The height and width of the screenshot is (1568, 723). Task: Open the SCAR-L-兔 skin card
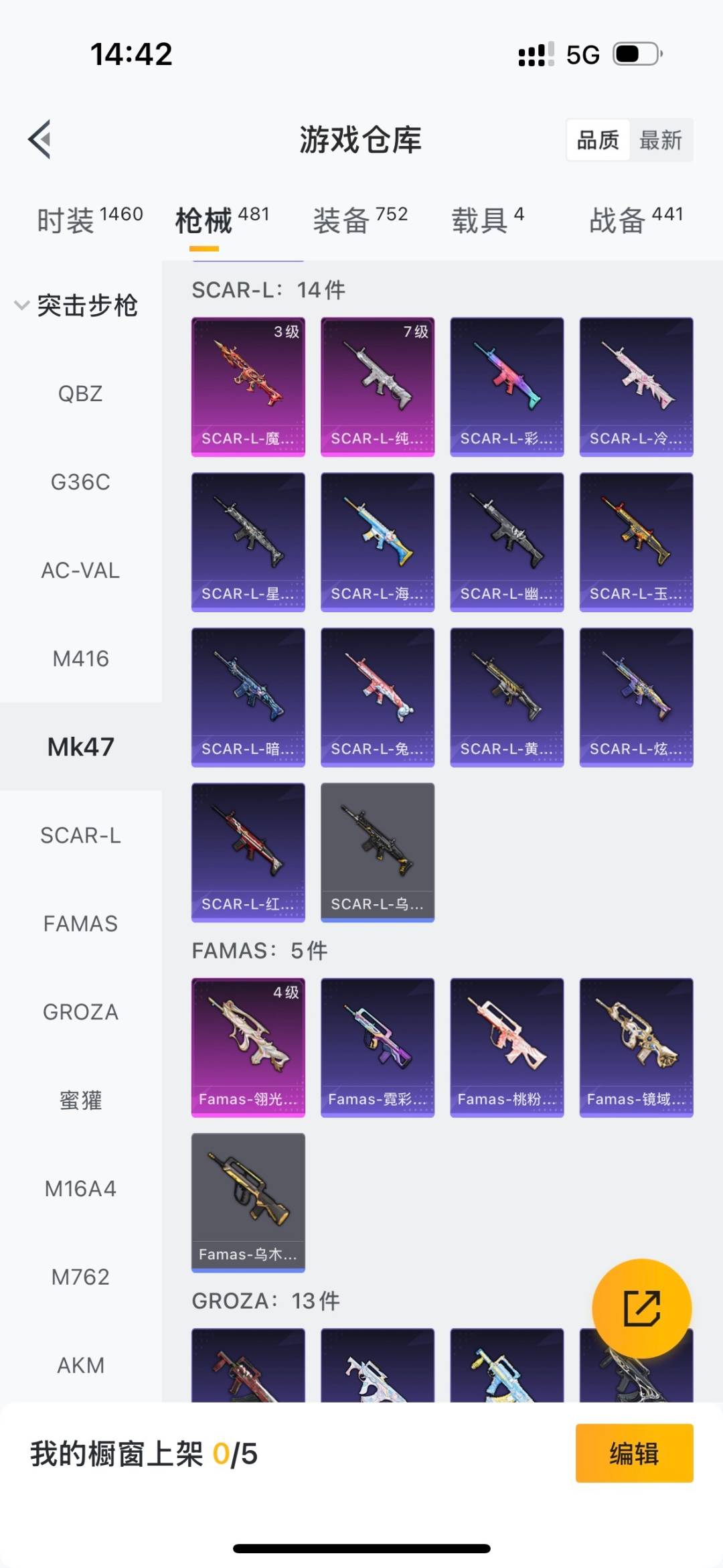(x=378, y=697)
